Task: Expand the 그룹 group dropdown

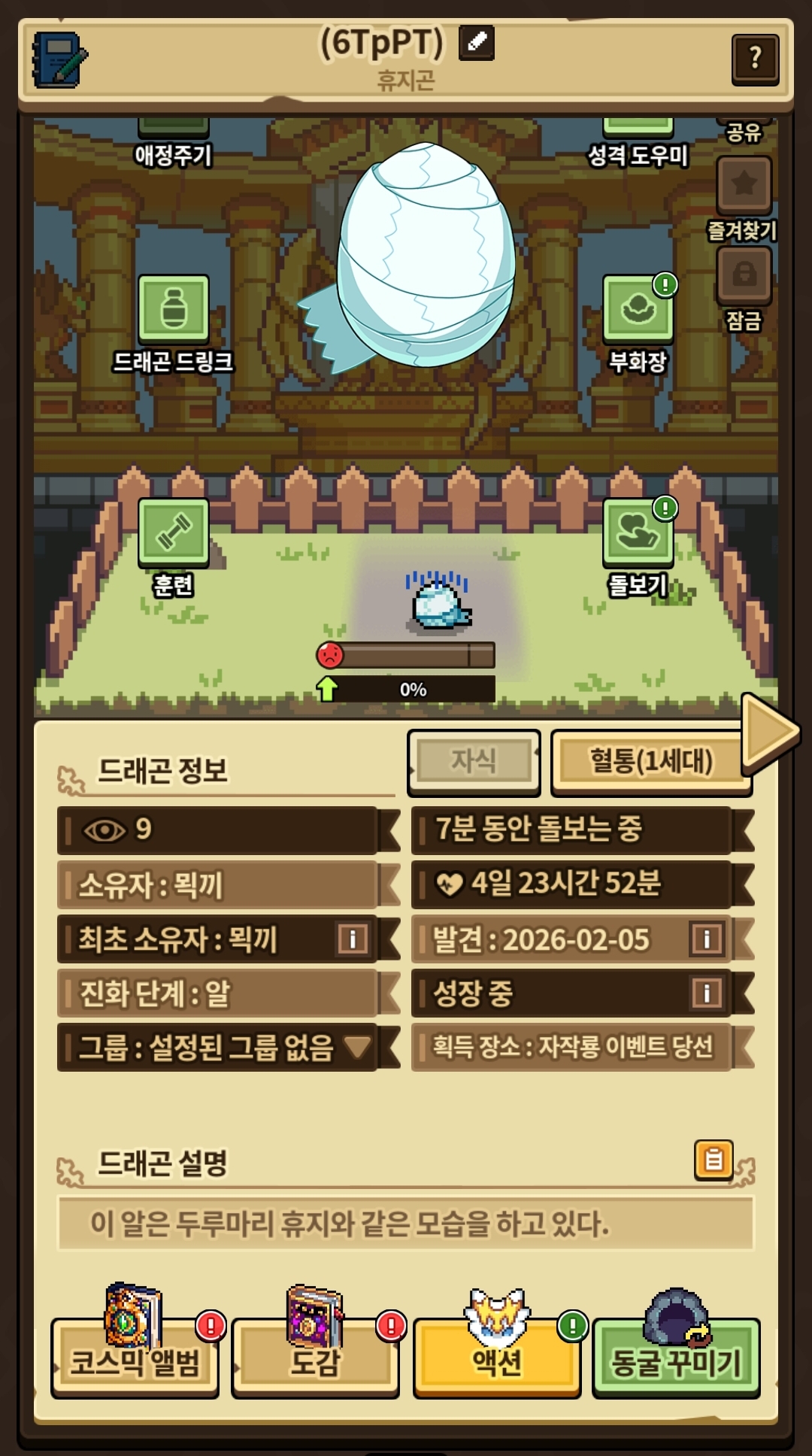Action: [x=356, y=1046]
